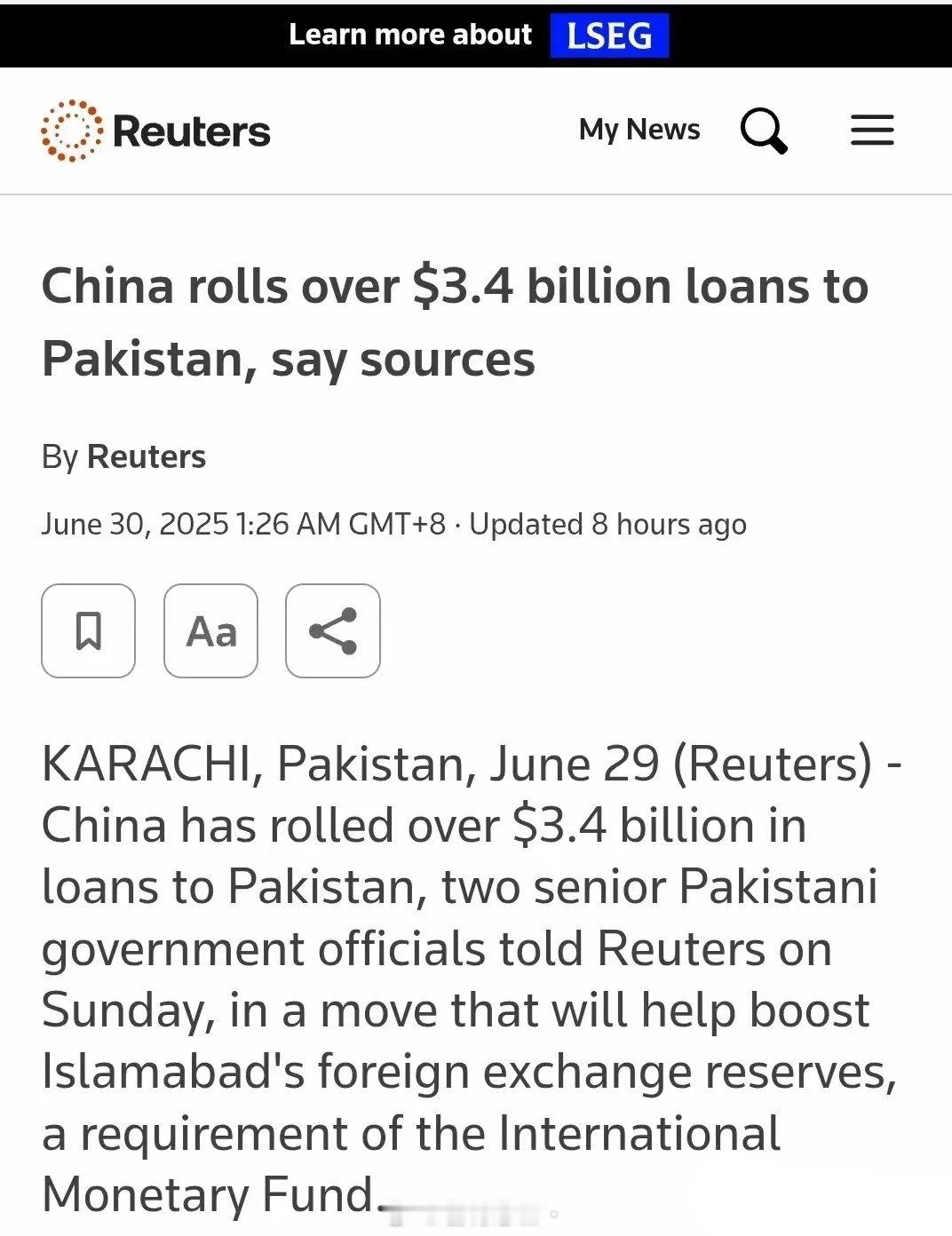Screen dimensions: 952x1236
Task: Open the hamburger menu
Action: 872,131
